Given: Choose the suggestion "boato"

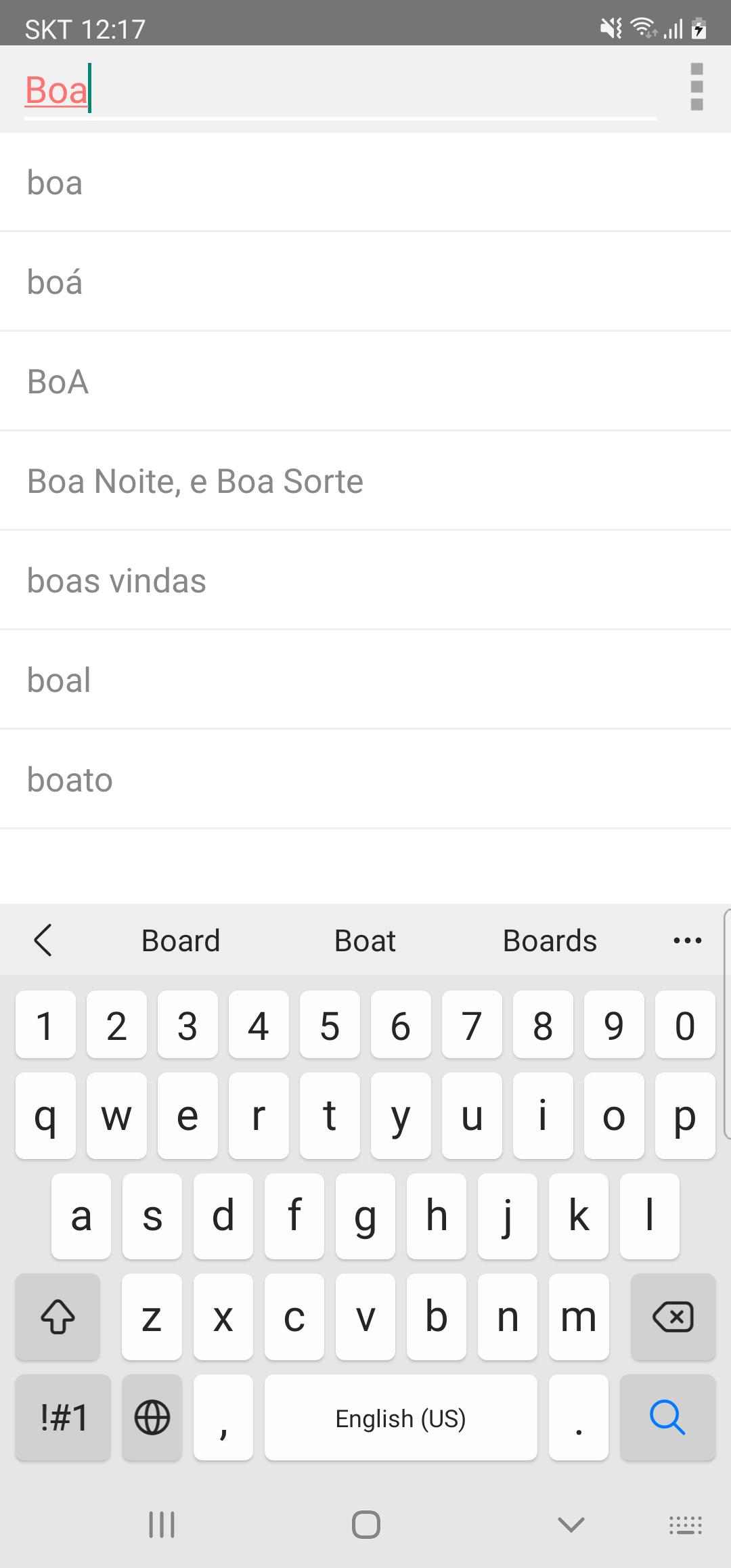Looking at the screenshot, I should point(365,779).
